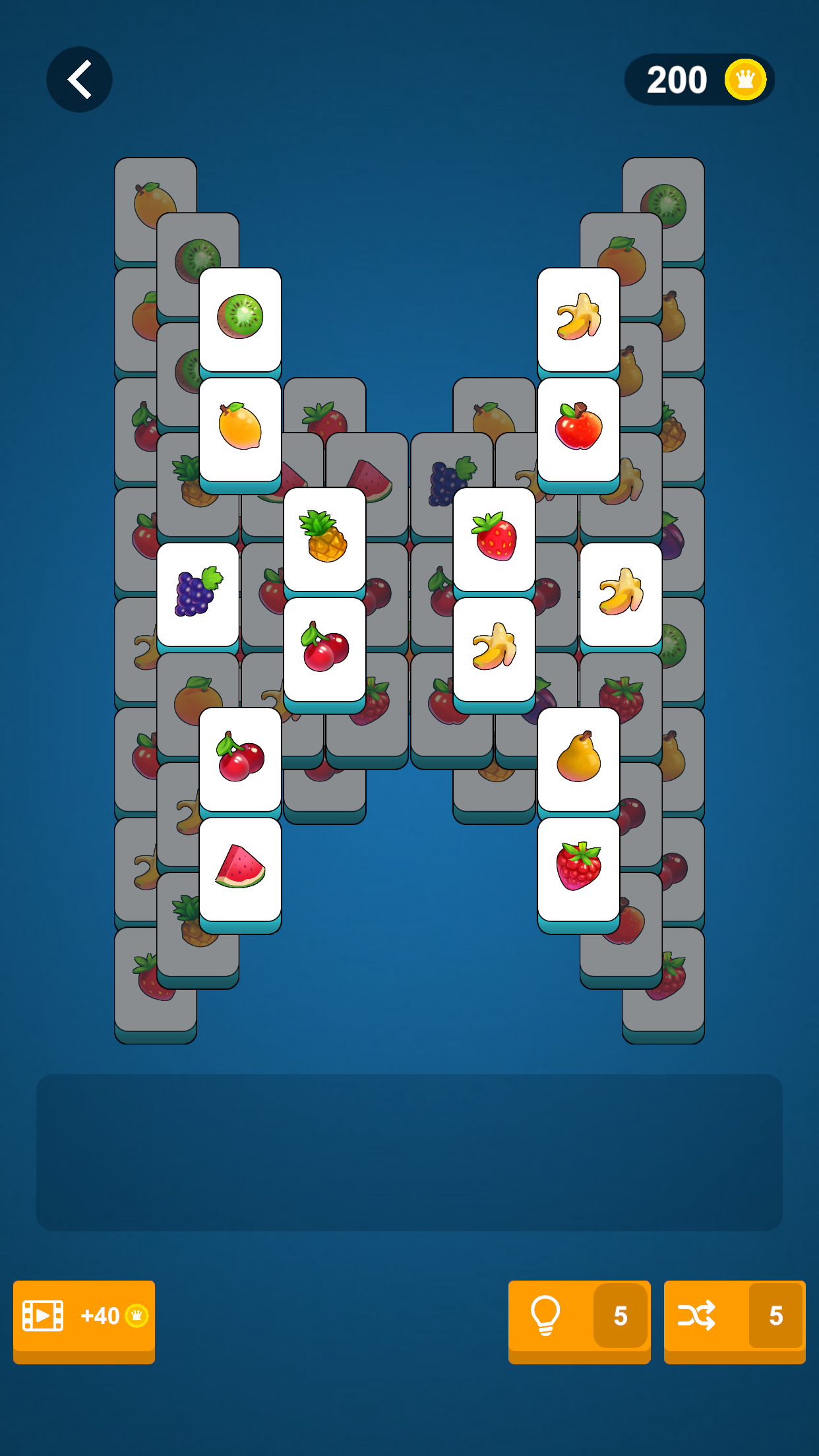Pick the raspberry tile below the pear
This screenshot has width=819, height=1456.
[x=578, y=867]
